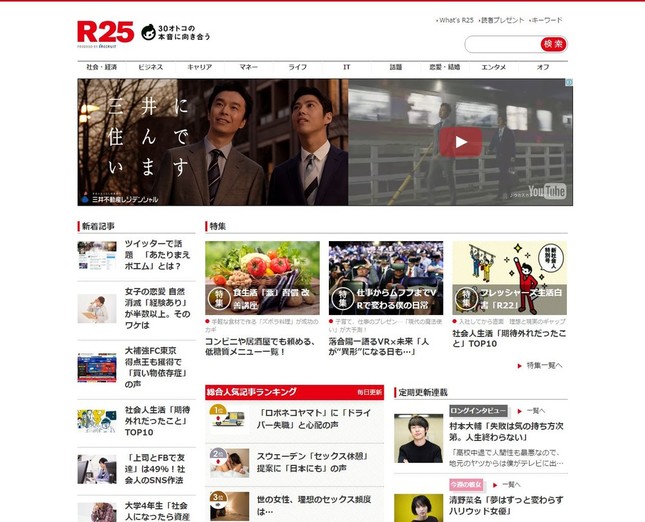Focus the search text field
The height and width of the screenshot is (522, 645).
(502, 44)
